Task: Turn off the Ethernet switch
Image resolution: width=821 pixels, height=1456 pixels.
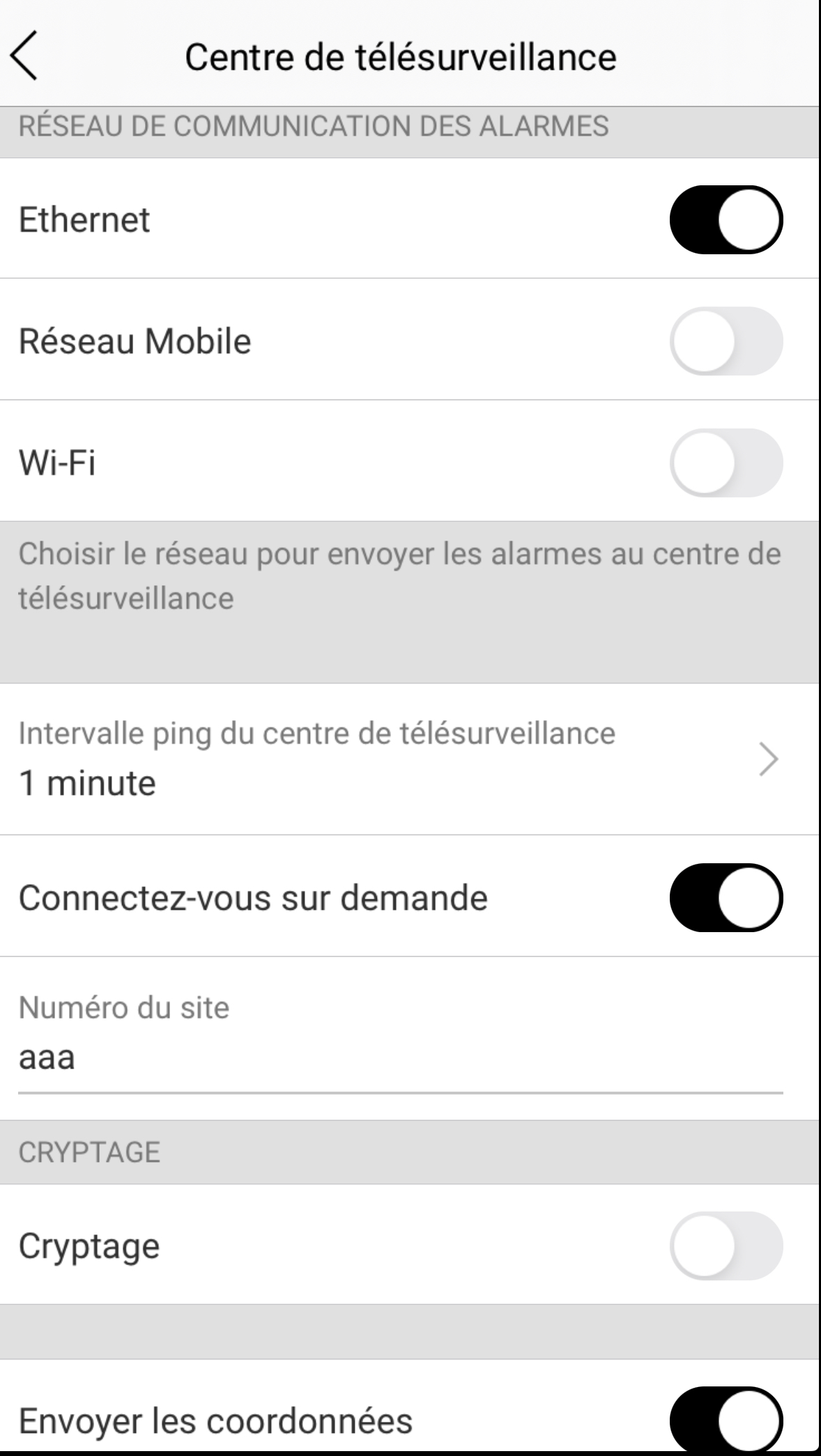Action: [726, 219]
